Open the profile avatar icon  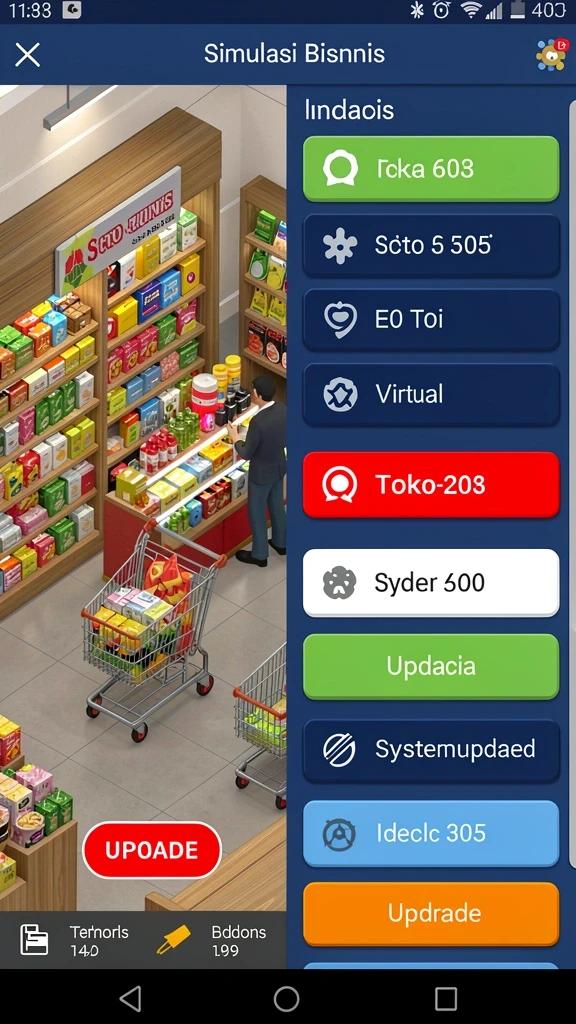[552, 55]
